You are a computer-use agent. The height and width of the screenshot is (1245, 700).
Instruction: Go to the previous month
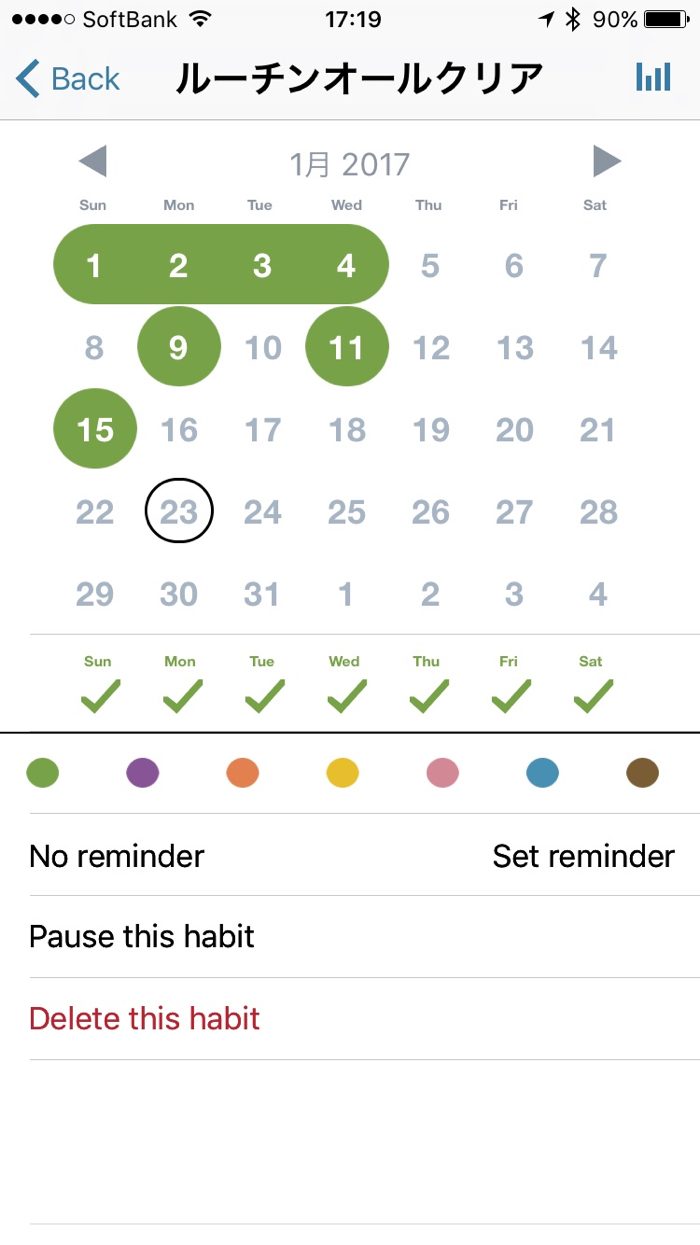(x=93, y=162)
